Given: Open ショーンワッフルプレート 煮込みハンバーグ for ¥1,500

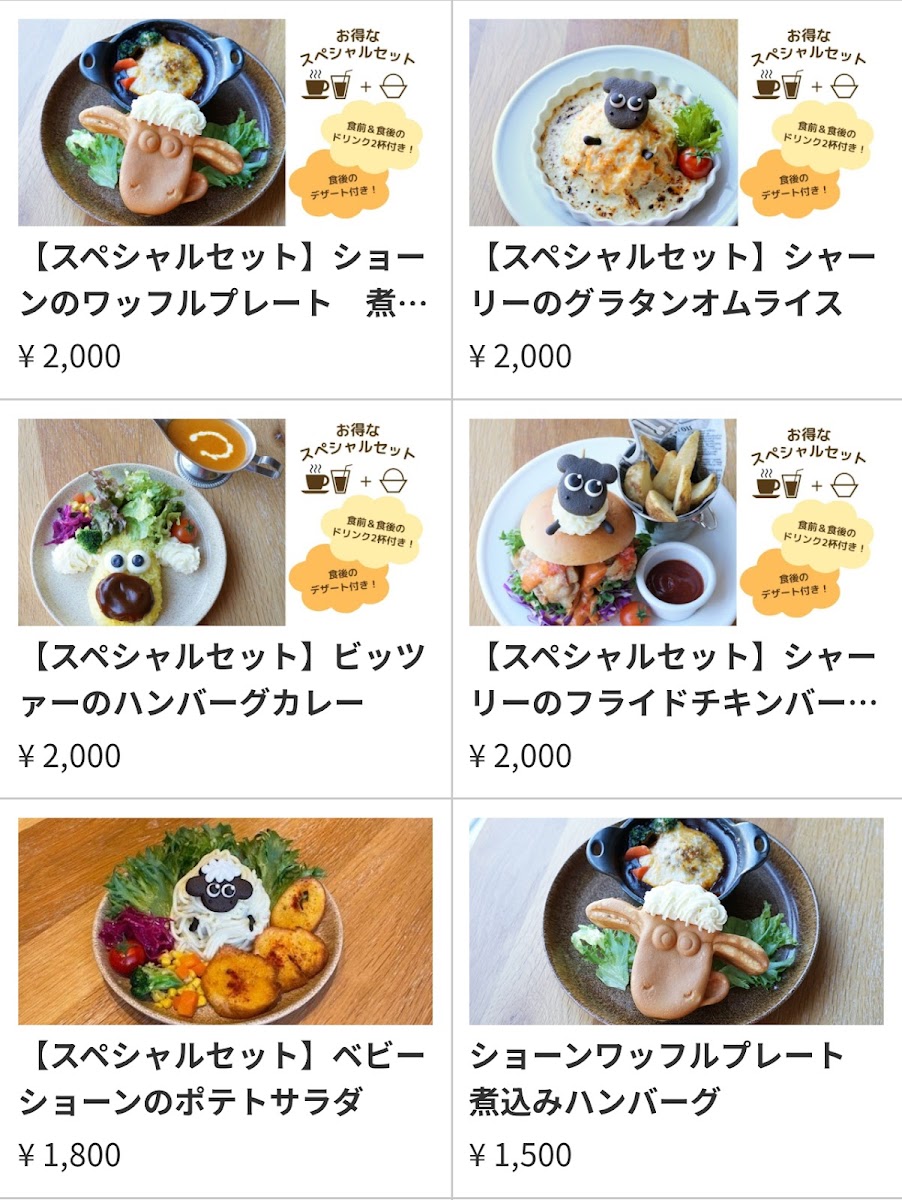Looking at the screenshot, I should [674, 1078].
